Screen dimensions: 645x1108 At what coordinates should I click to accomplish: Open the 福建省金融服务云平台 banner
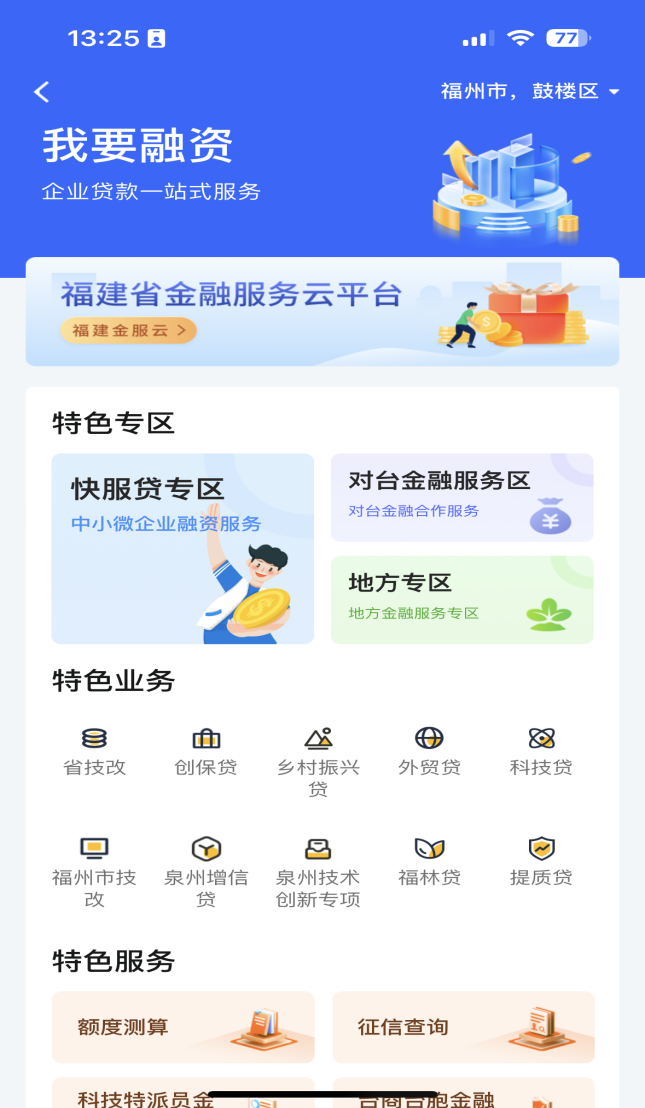(322, 312)
